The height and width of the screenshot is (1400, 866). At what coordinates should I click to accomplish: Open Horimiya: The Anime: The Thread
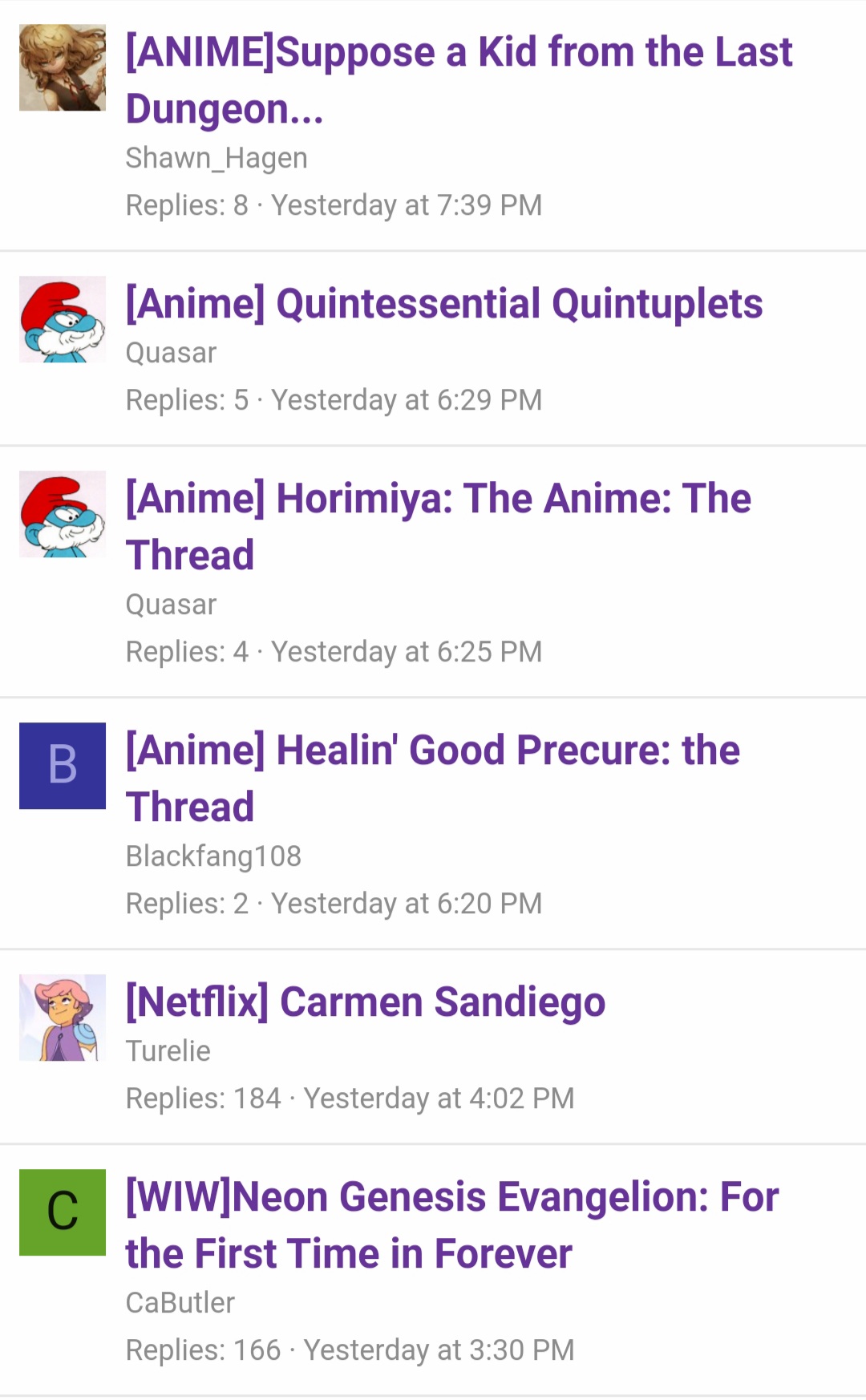[439, 527]
